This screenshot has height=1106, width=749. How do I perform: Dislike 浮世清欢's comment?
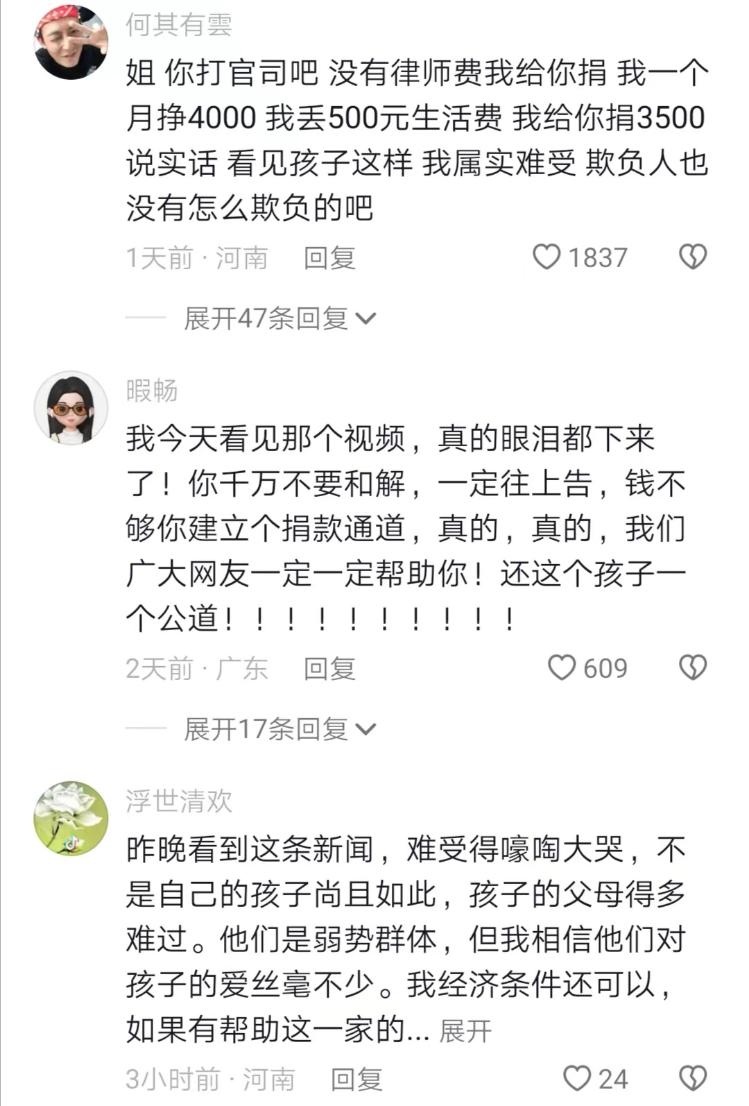pyautogui.click(x=693, y=1078)
